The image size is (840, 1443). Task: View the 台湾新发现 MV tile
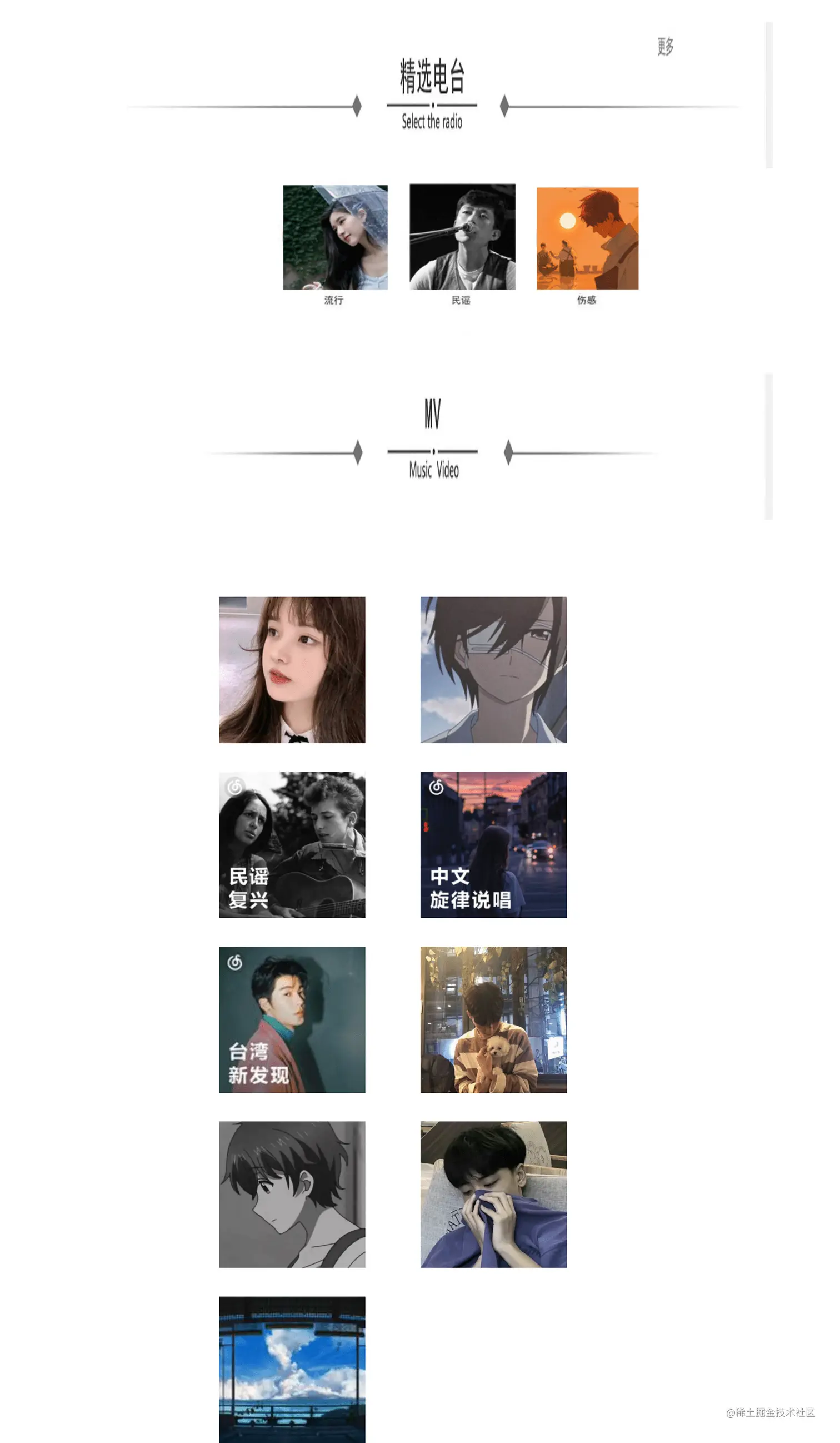coord(292,1019)
